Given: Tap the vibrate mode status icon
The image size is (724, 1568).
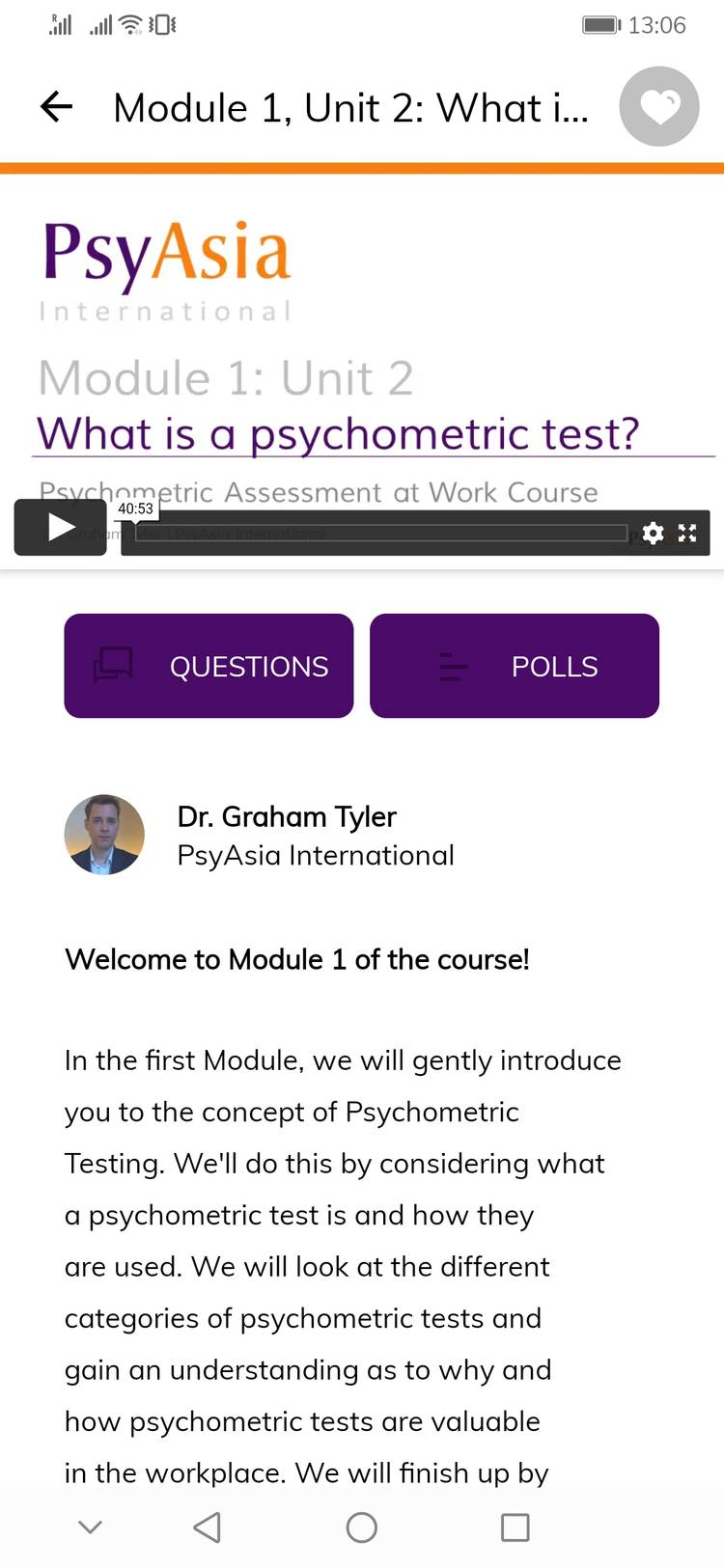Looking at the screenshot, I should point(160,24).
